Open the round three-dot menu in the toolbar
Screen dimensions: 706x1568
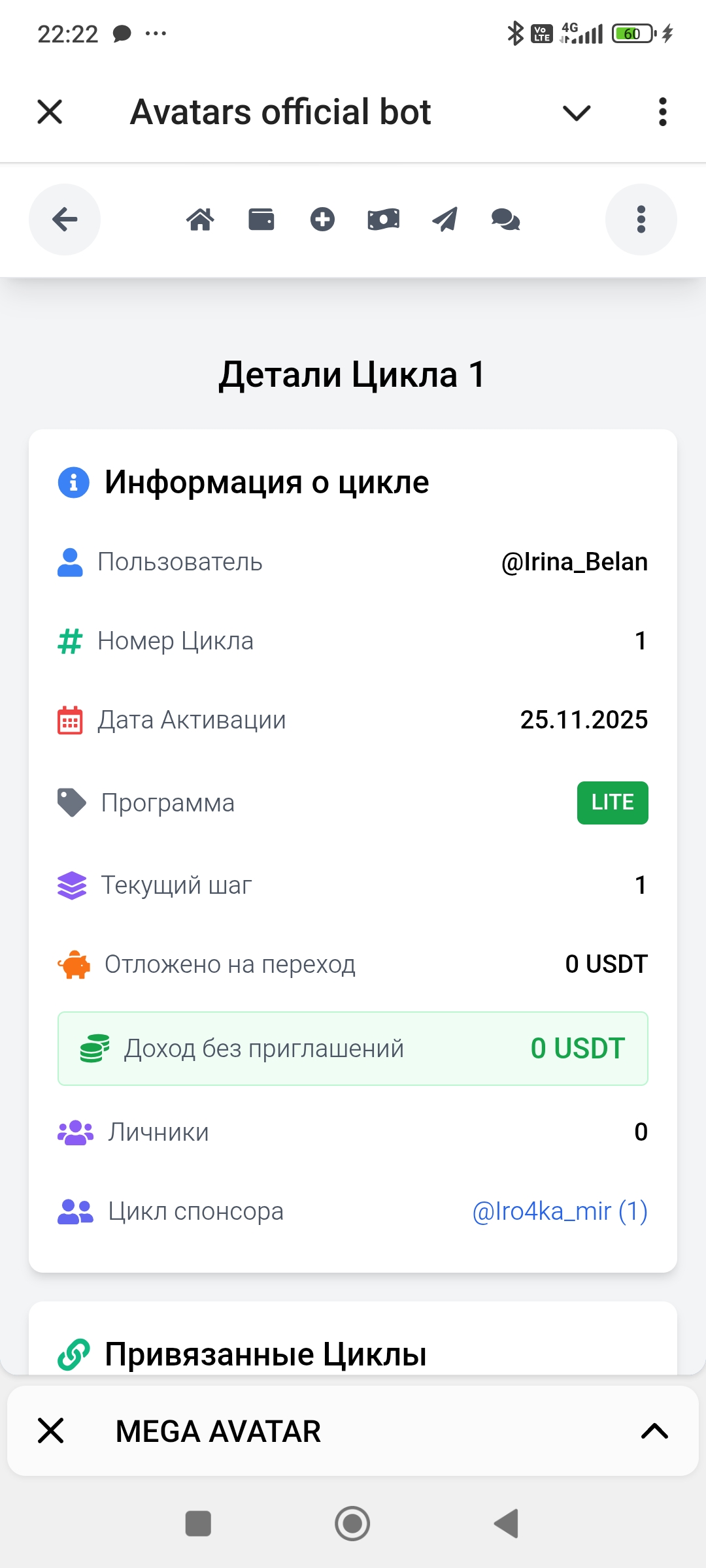(641, 220)
